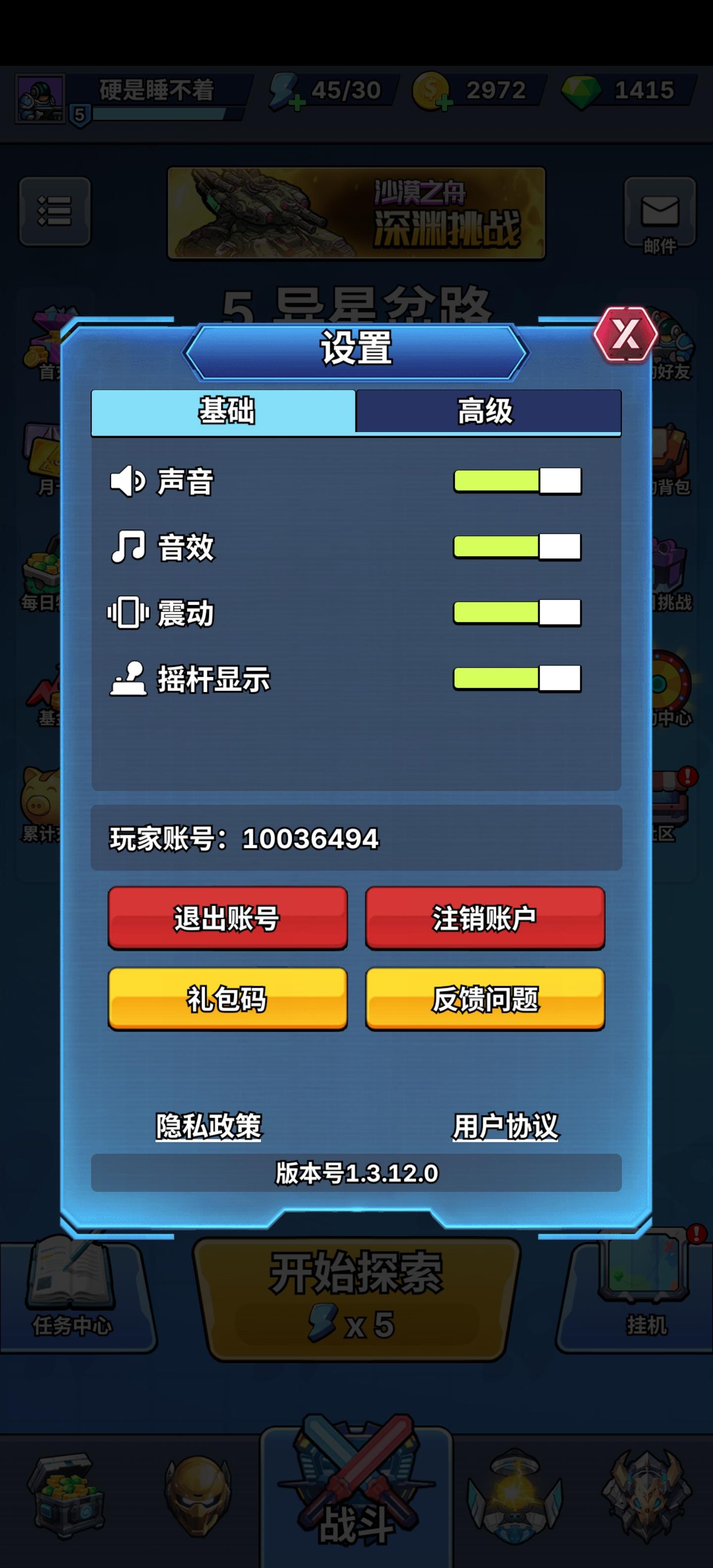Adjust the 声音 volume slider

[517, 482]
